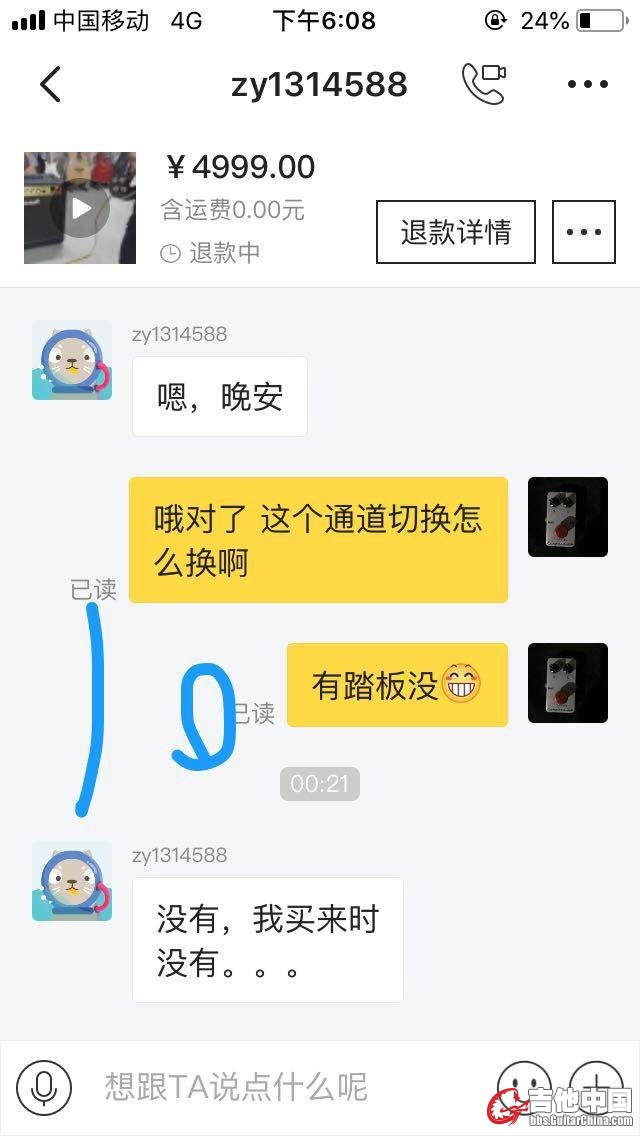This screenshot has width=640, height=1136.
Task: Start a voice or video call
Action: pyautogui.click(x=484, y=84)
